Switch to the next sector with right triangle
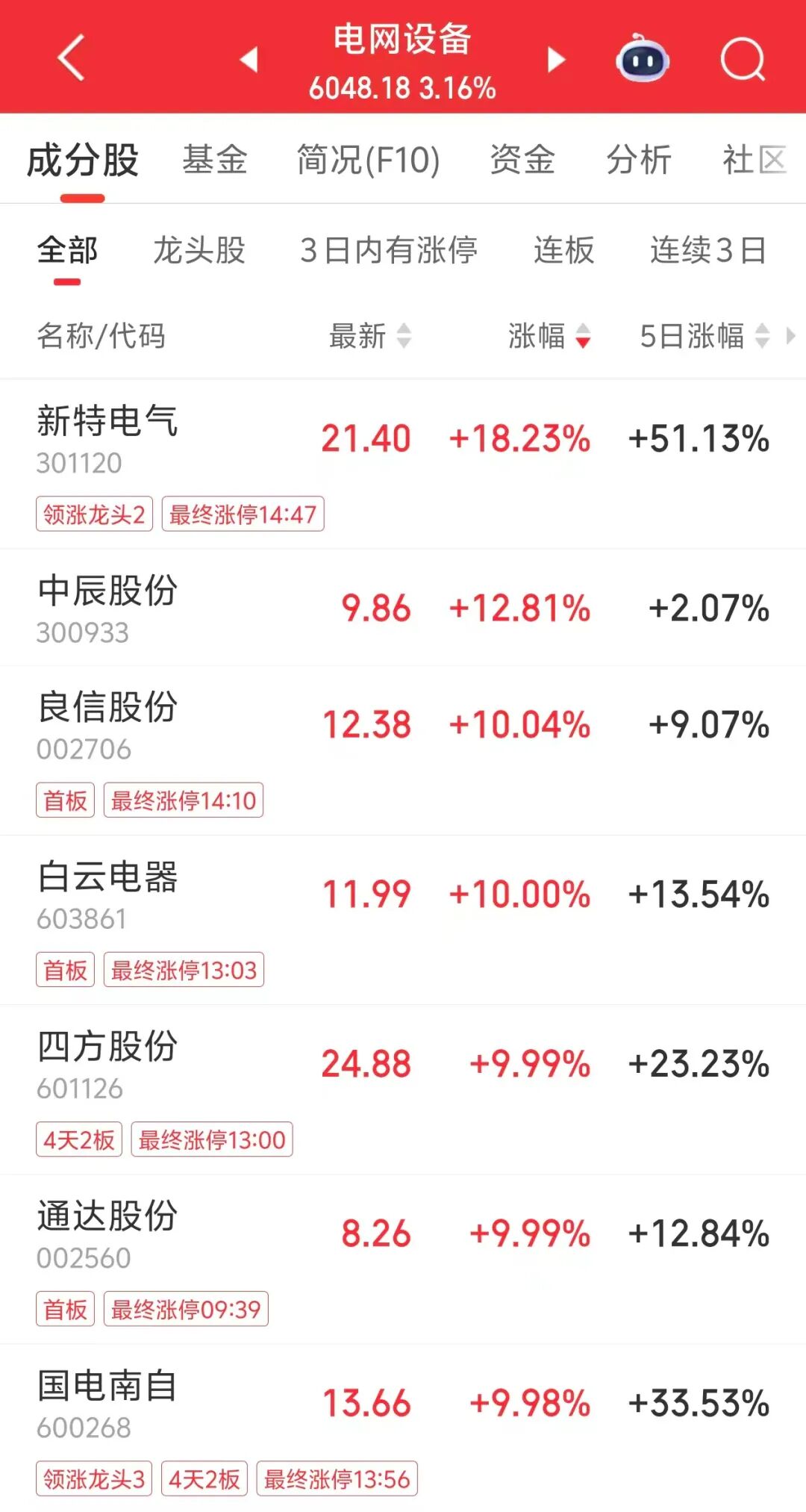The width and height of the screenshot is (806, 1512). click(555, 59)
